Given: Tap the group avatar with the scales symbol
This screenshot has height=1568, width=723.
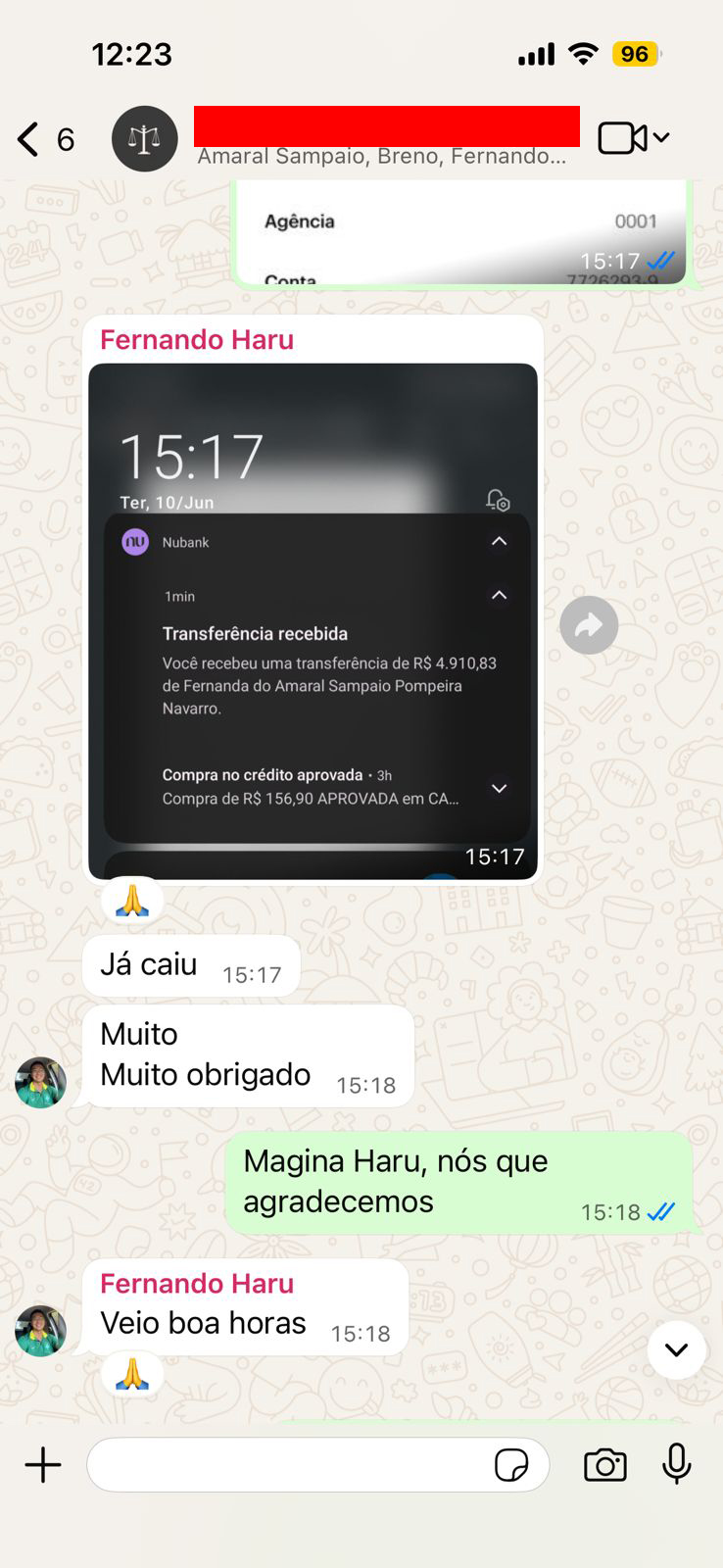Looking at the screenshot, I should 144,138.
